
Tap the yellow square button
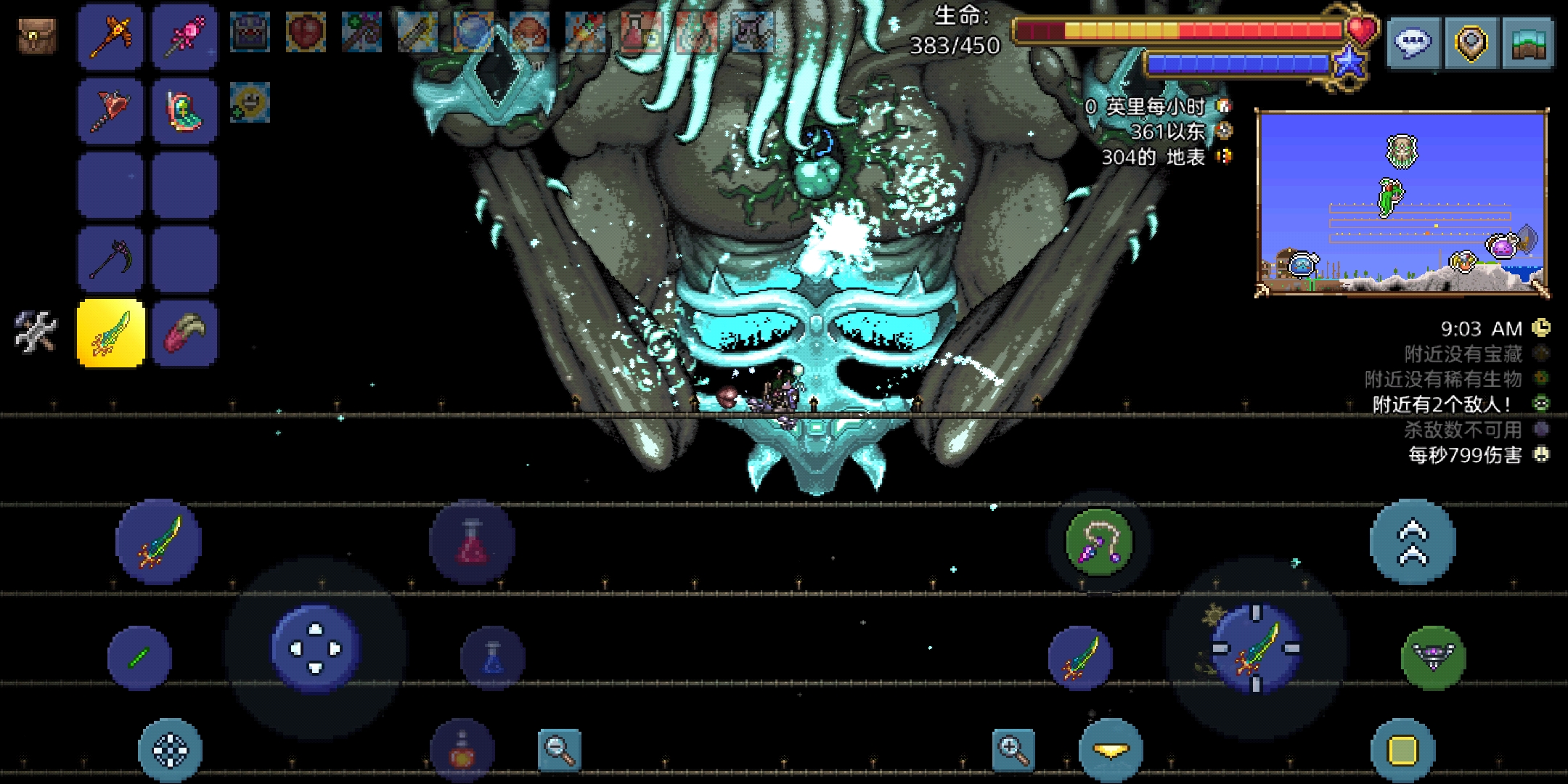click(x=1402, y=750)
